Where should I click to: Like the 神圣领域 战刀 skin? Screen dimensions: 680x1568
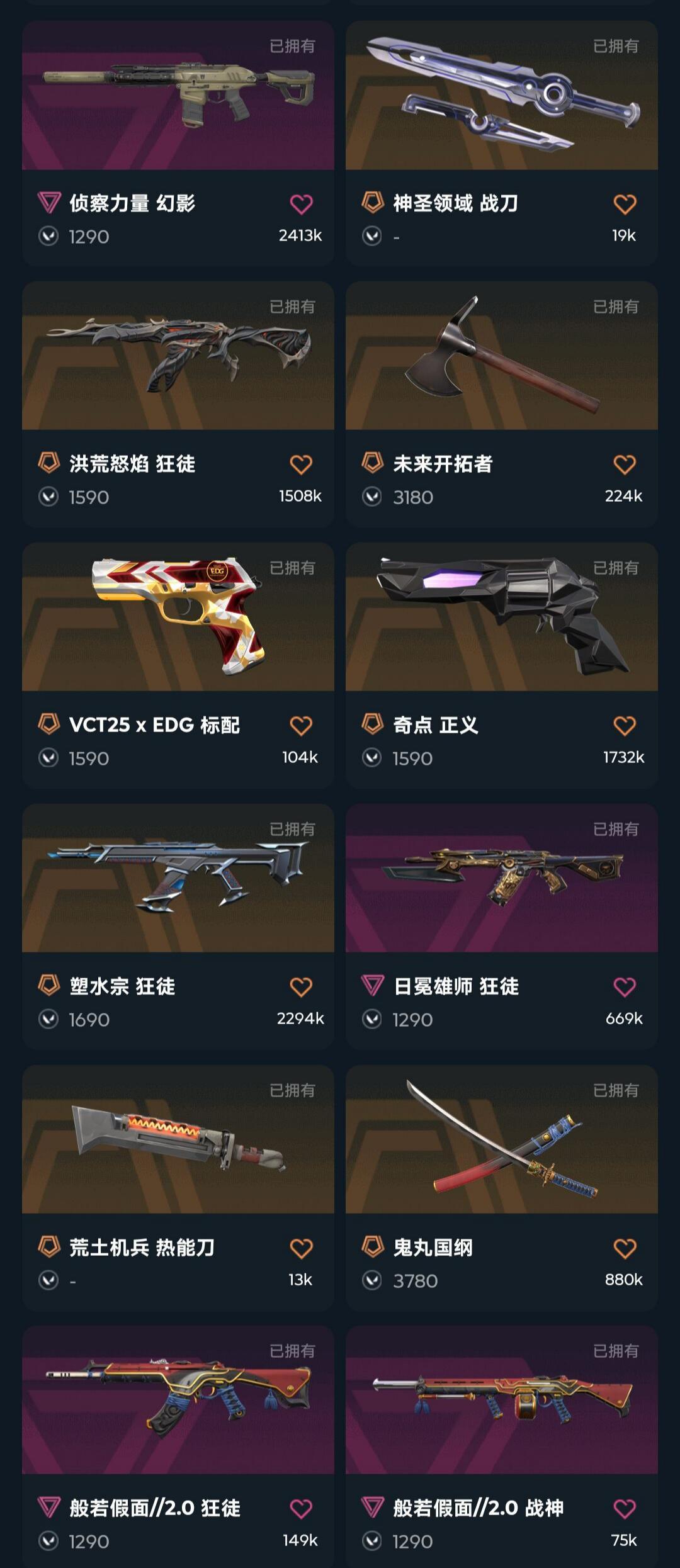(625, 204)
